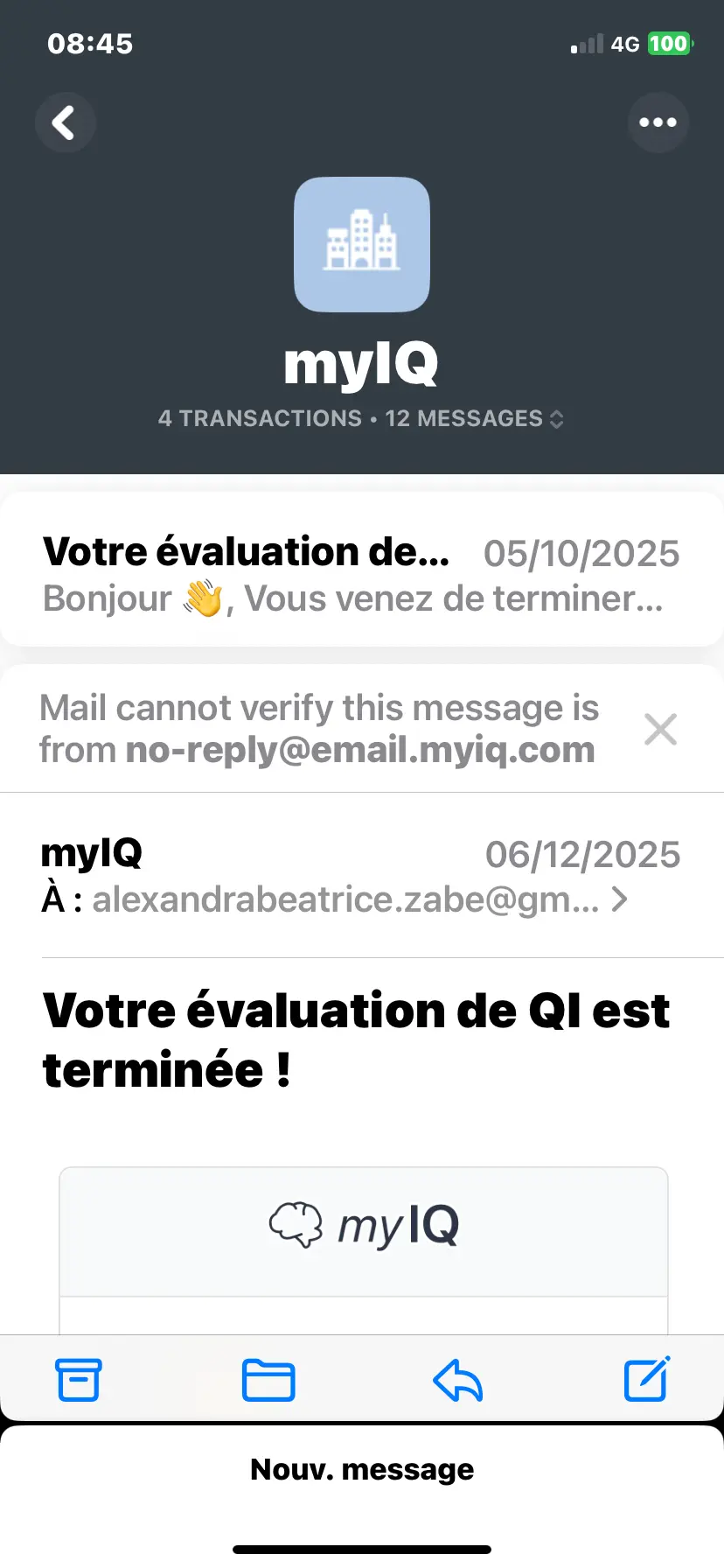Move message to a folder
This screenshot has height=1568, width=724.
coord(268,1380)
